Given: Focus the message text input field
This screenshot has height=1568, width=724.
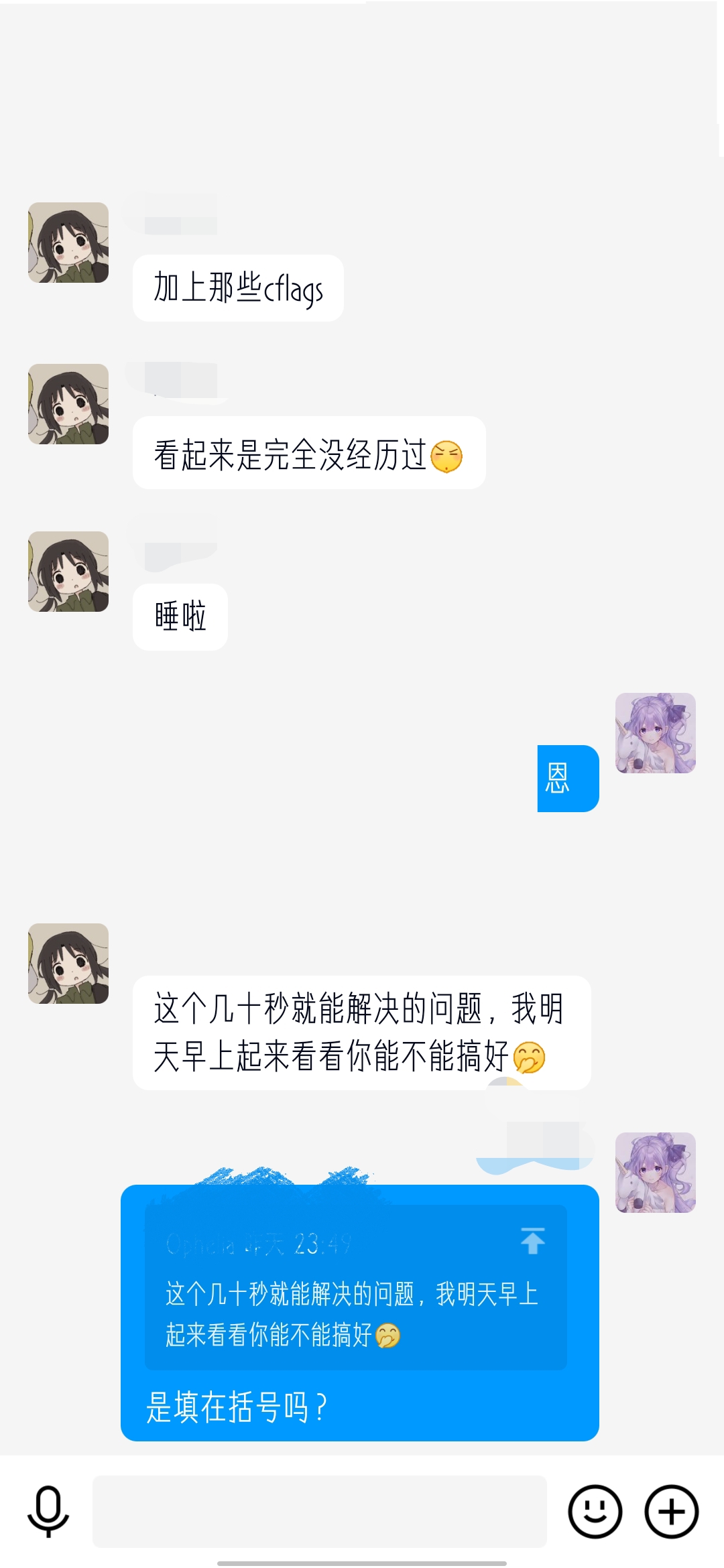Looking at the screenshot, I should pos(319,1511).
